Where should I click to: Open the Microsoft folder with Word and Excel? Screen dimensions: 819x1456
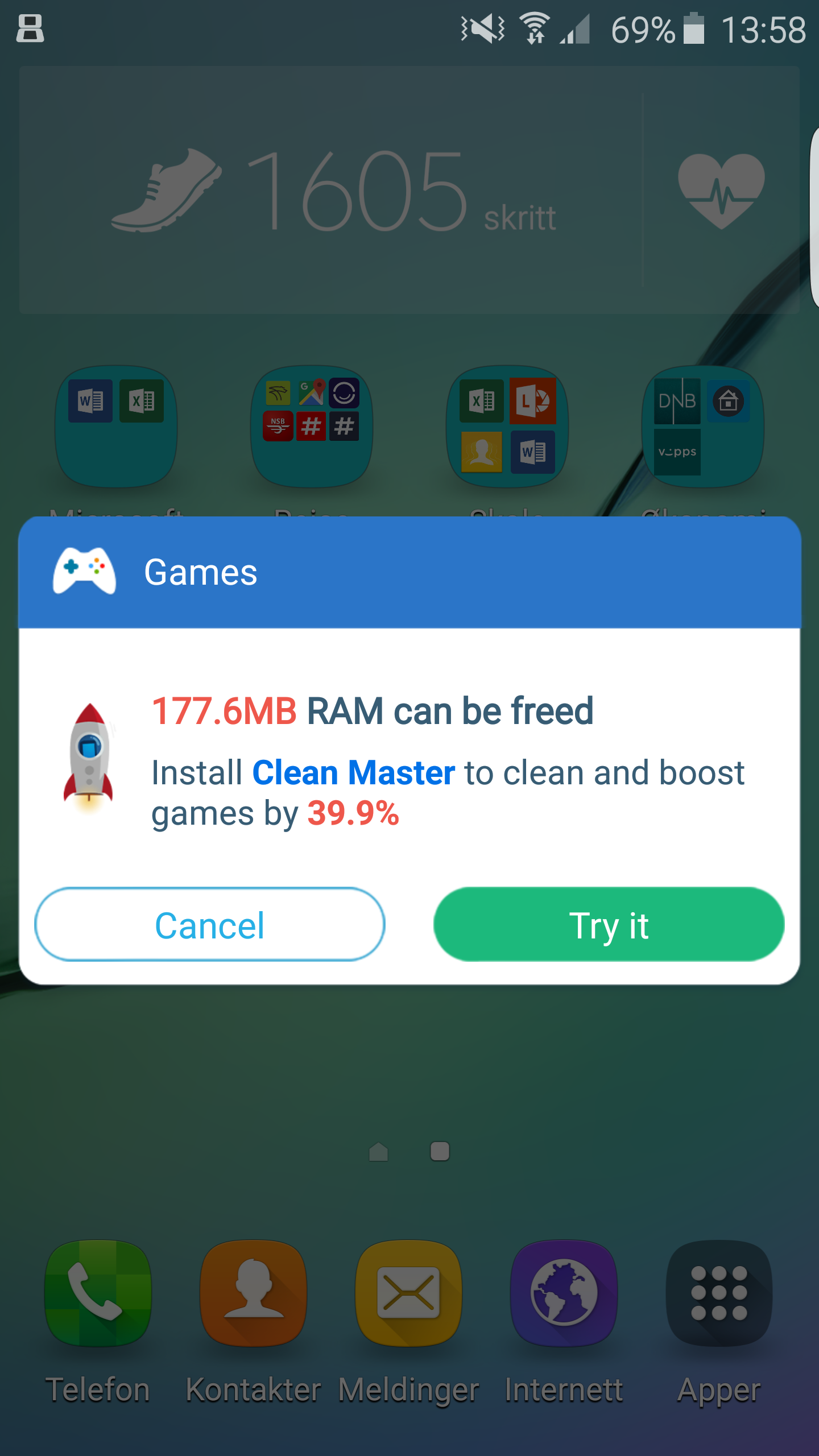point(116,427)
